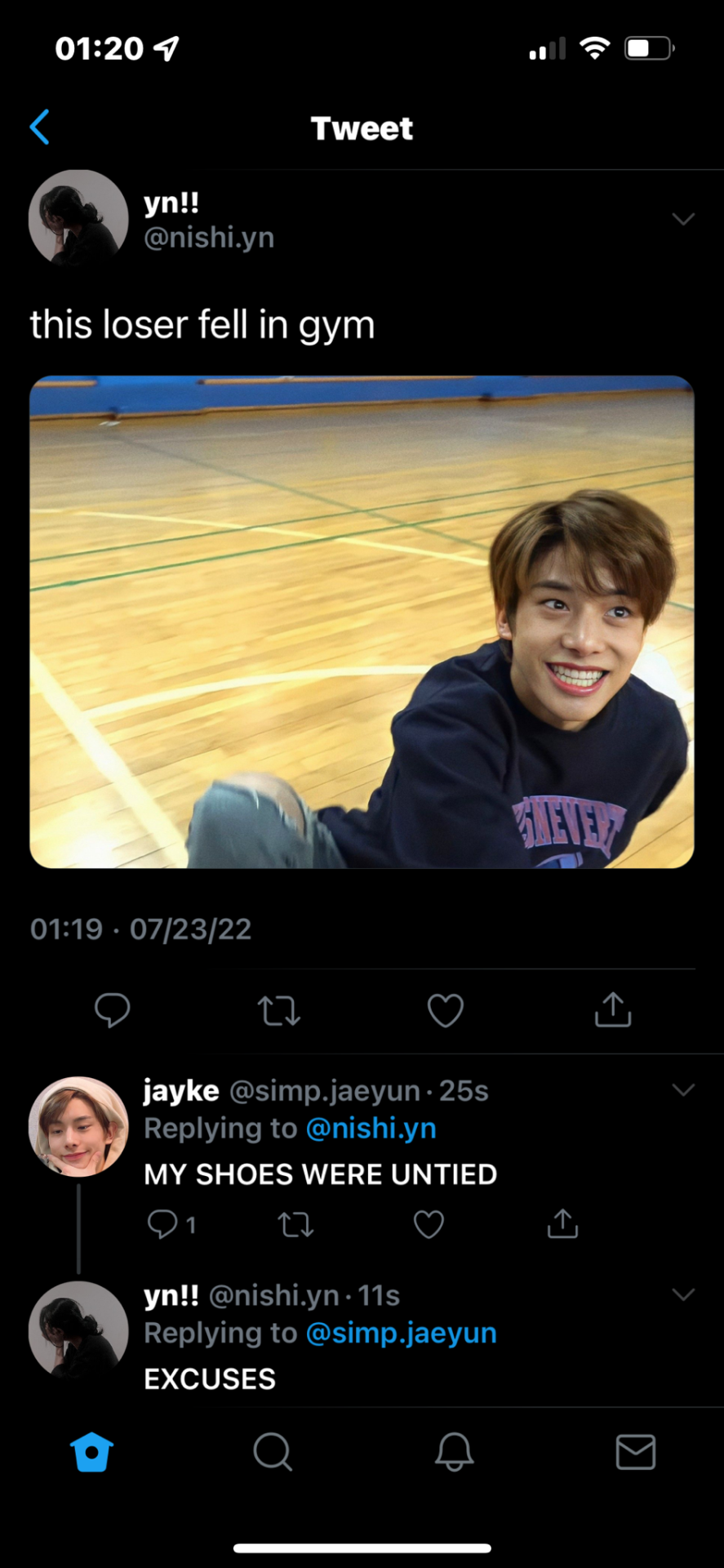Viewport: 724px width, 1568px height.
Task: Go back using the blue arrow
Action: click(x=39, y=127)
